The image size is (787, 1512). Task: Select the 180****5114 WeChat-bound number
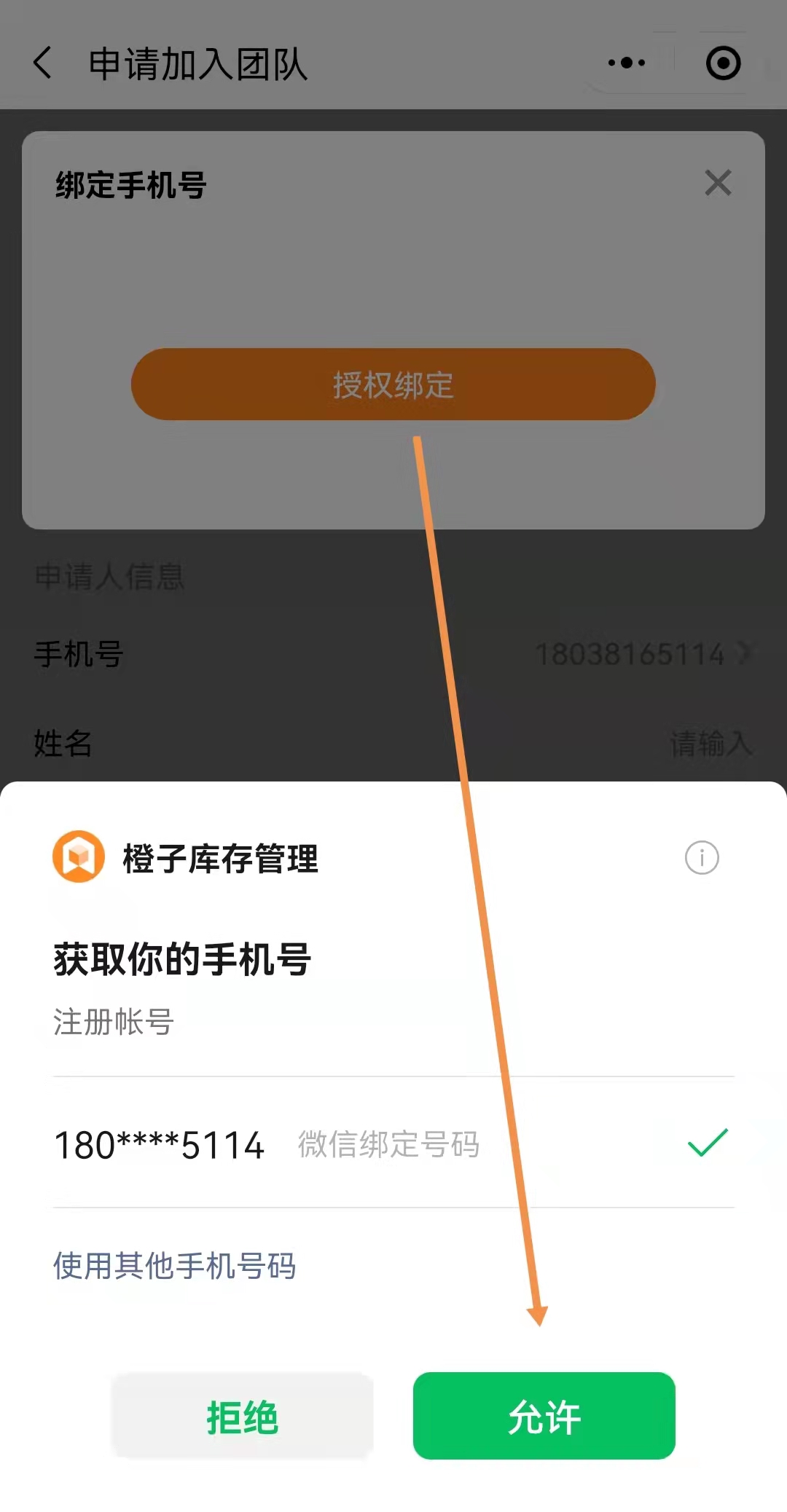tap(392, 1143)
